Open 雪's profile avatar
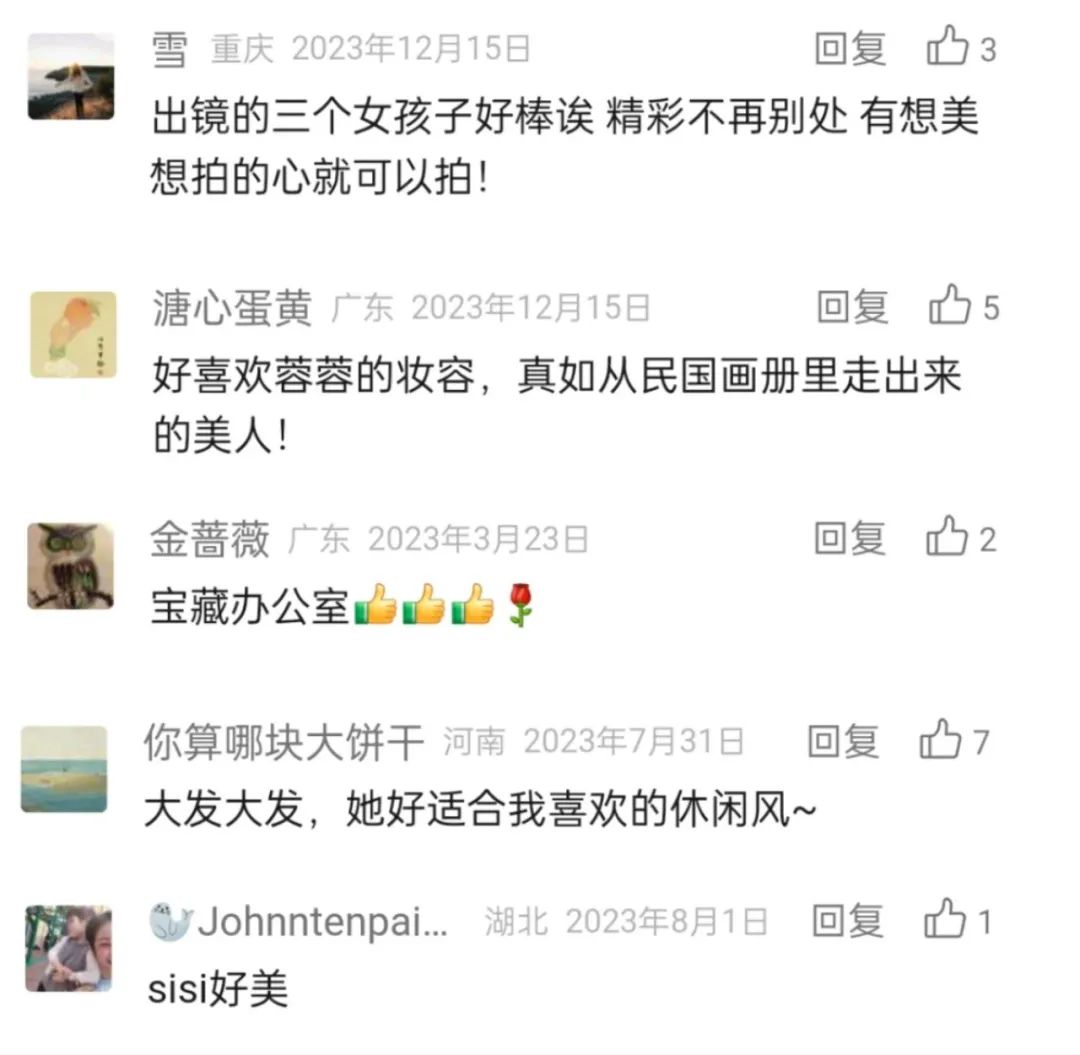1080x1055 pixels. click(70, 77)
